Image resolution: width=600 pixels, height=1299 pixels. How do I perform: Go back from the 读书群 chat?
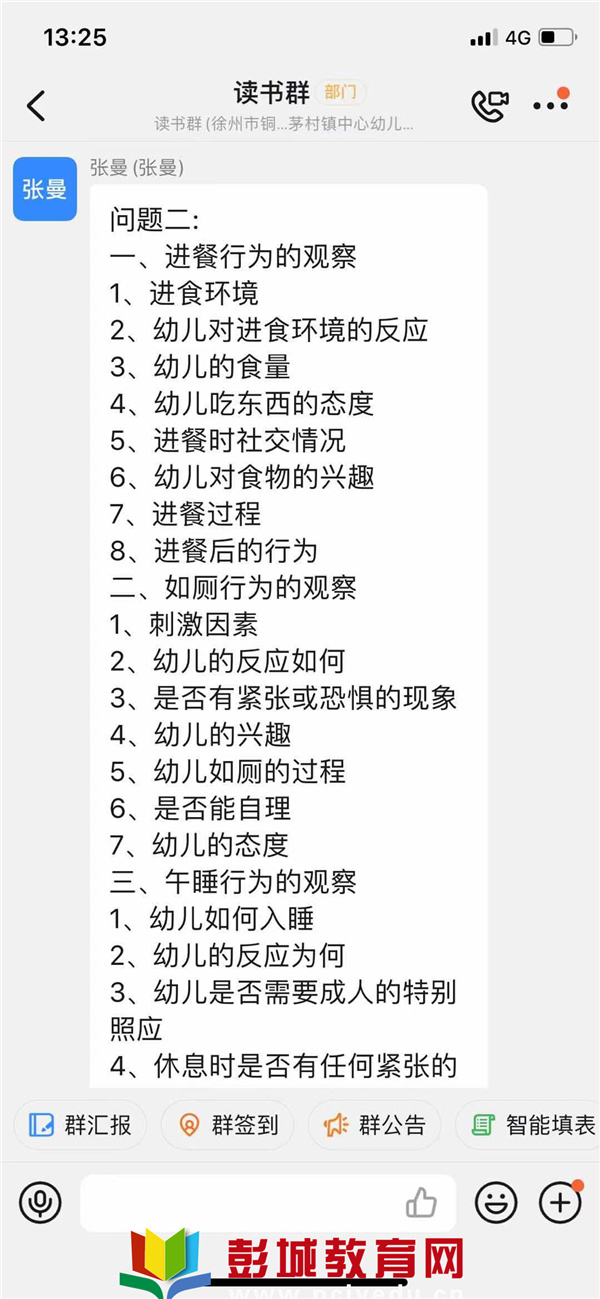tap(36, 106)
